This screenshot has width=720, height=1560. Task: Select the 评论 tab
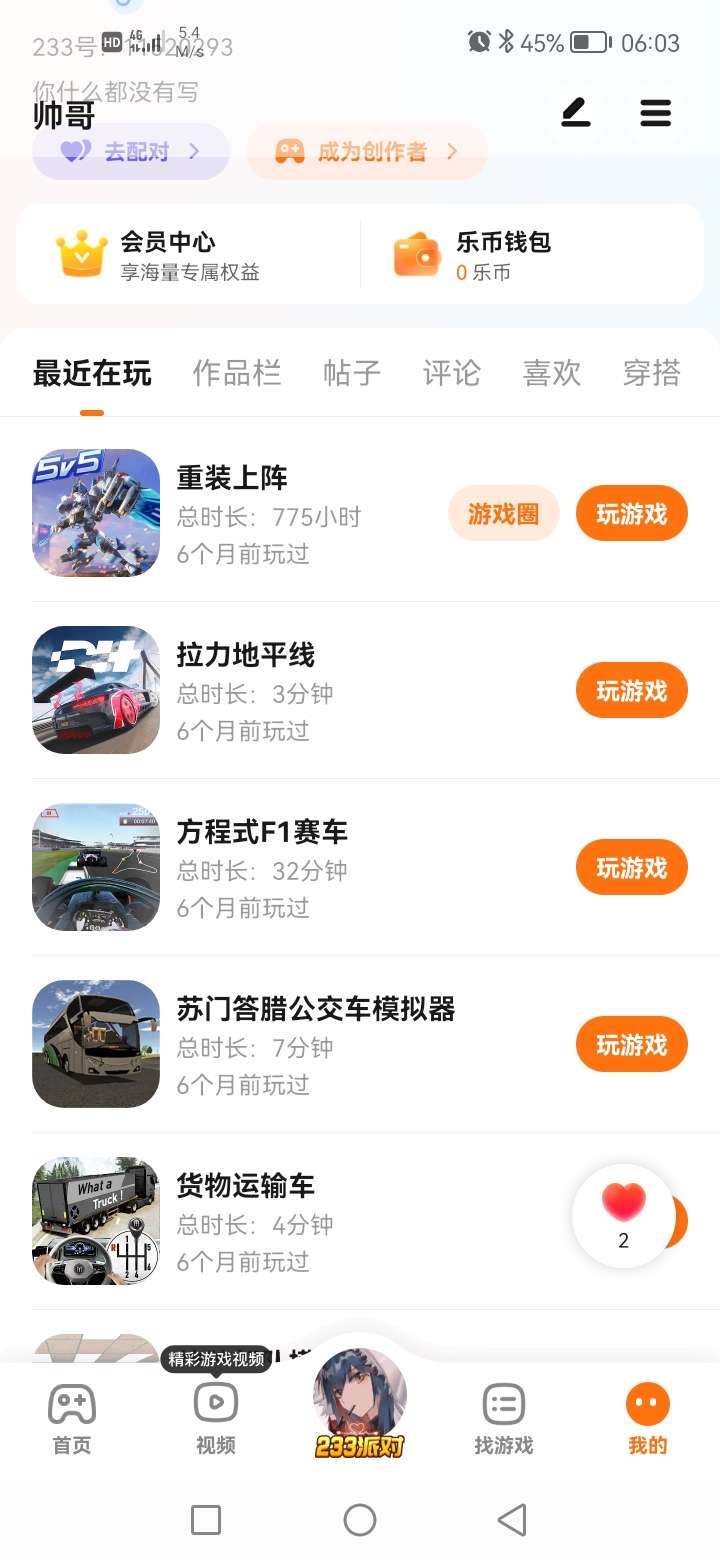click(452, 374)
